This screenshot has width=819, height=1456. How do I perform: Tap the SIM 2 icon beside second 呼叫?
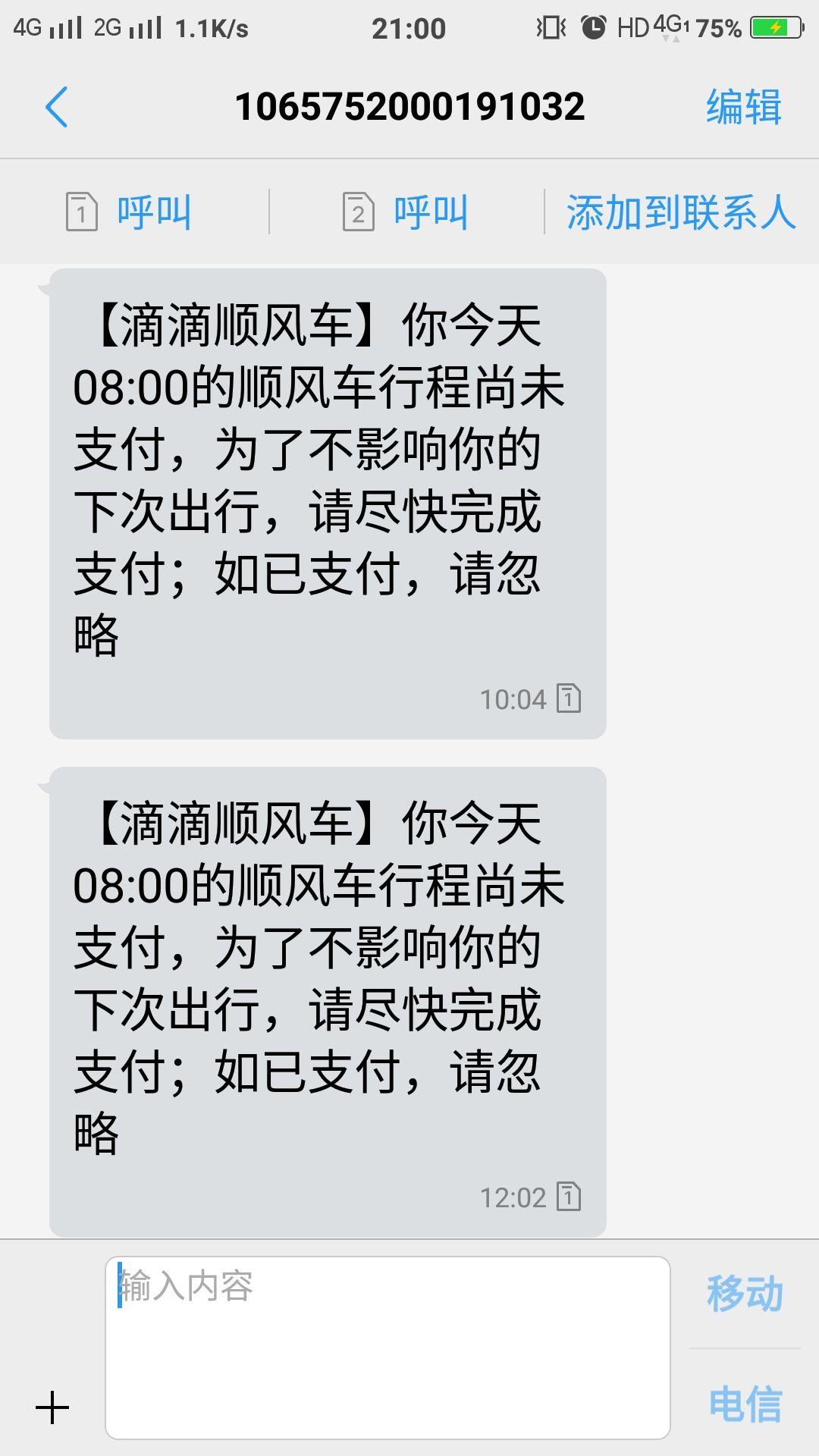(x=359, y=211)
